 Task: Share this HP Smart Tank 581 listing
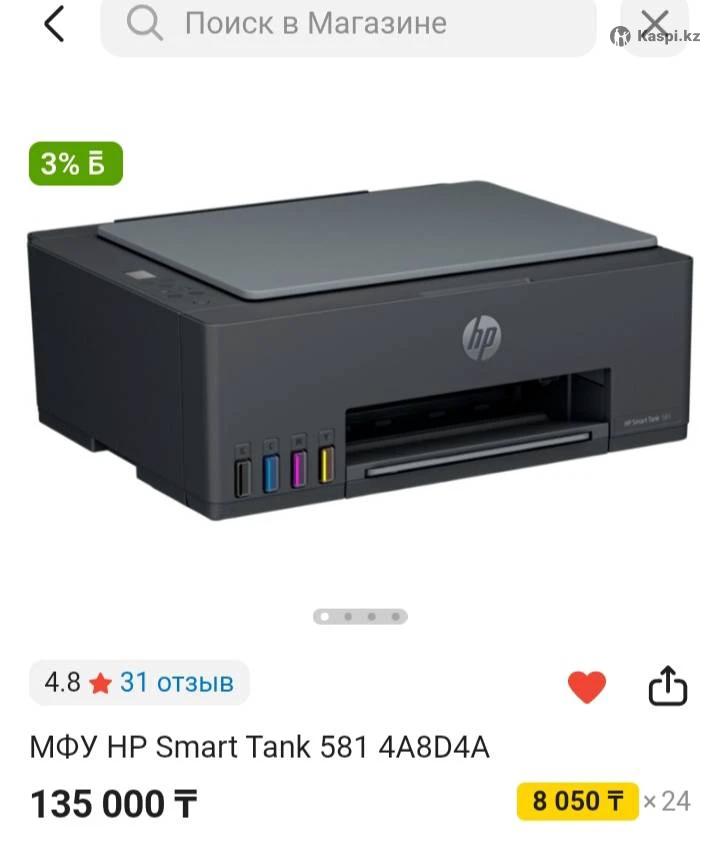click(x=668, y=686)
